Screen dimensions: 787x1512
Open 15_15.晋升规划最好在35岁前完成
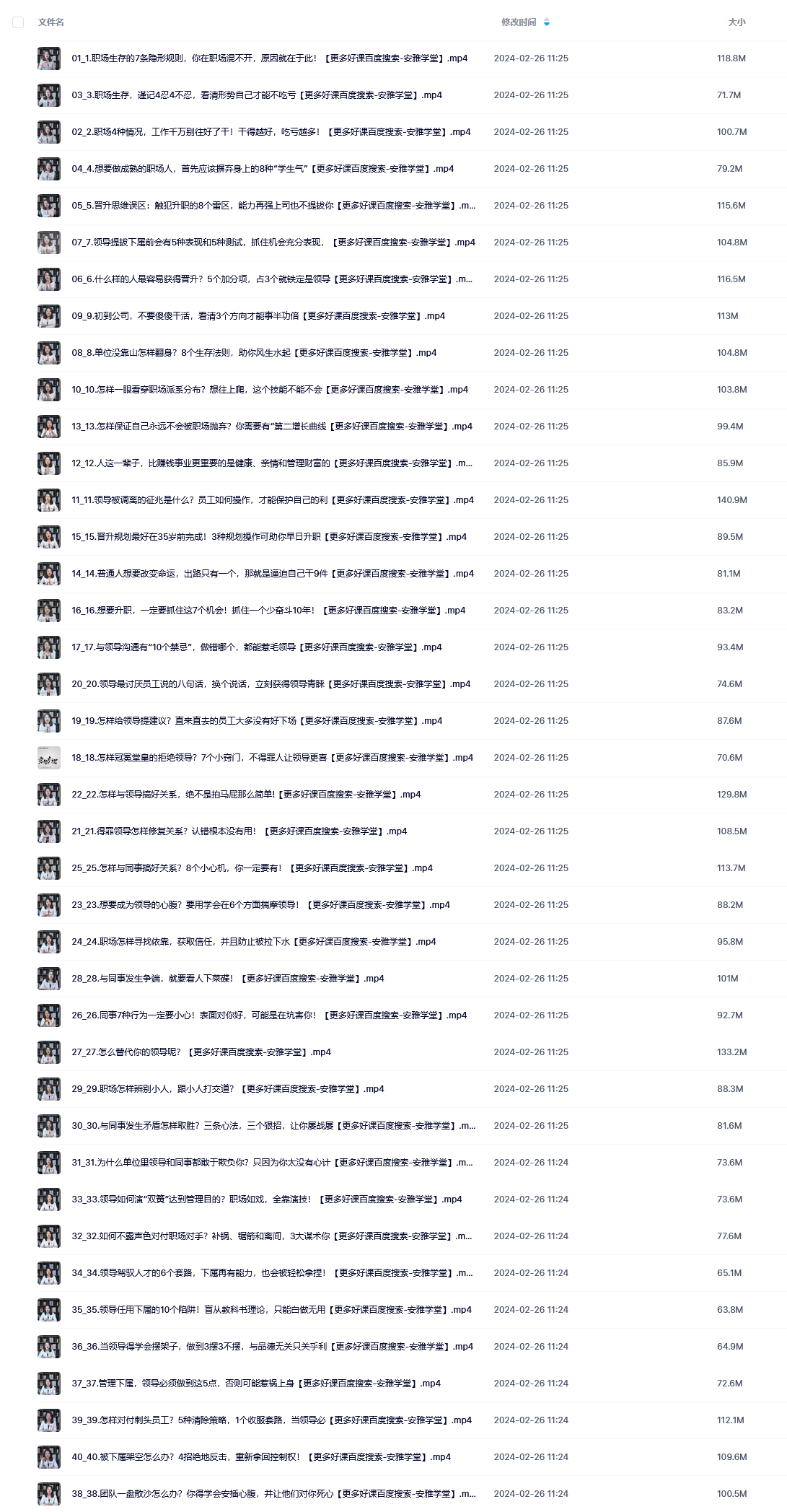coord(269,537)
